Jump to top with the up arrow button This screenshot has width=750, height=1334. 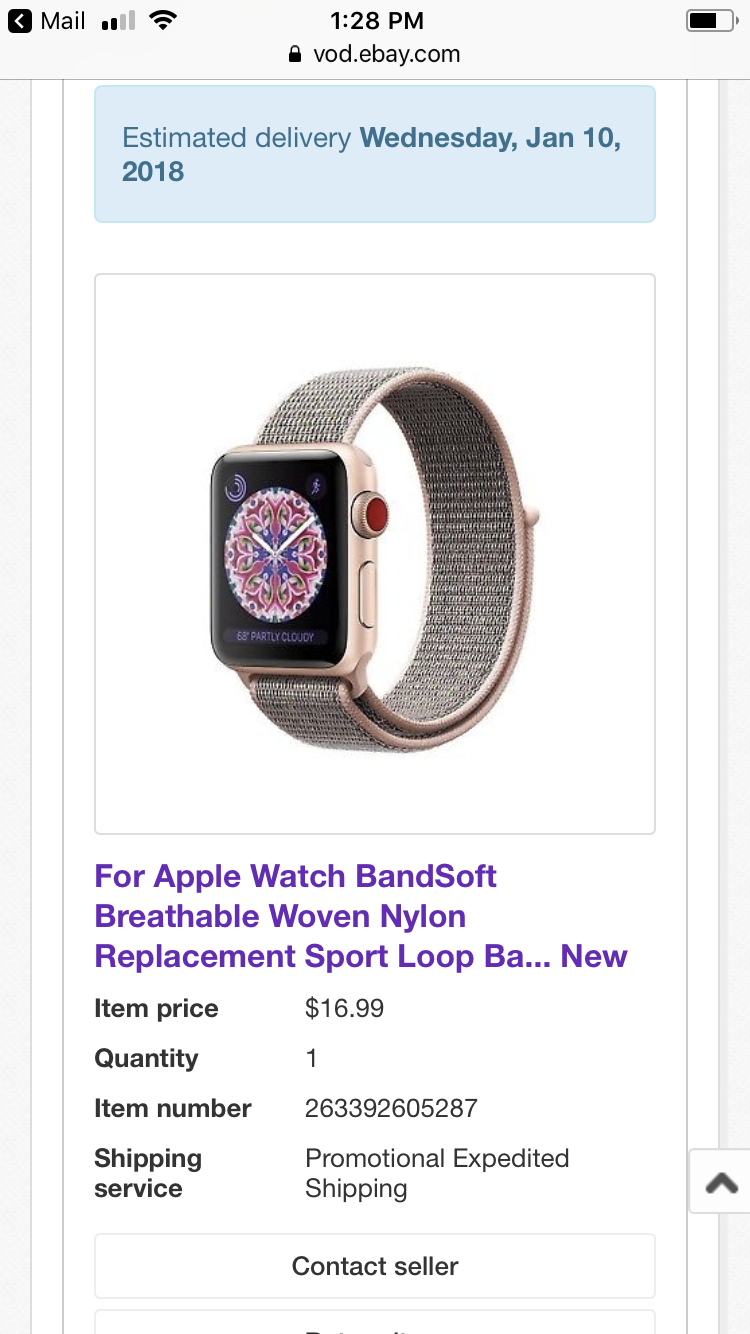point(720,1182)
